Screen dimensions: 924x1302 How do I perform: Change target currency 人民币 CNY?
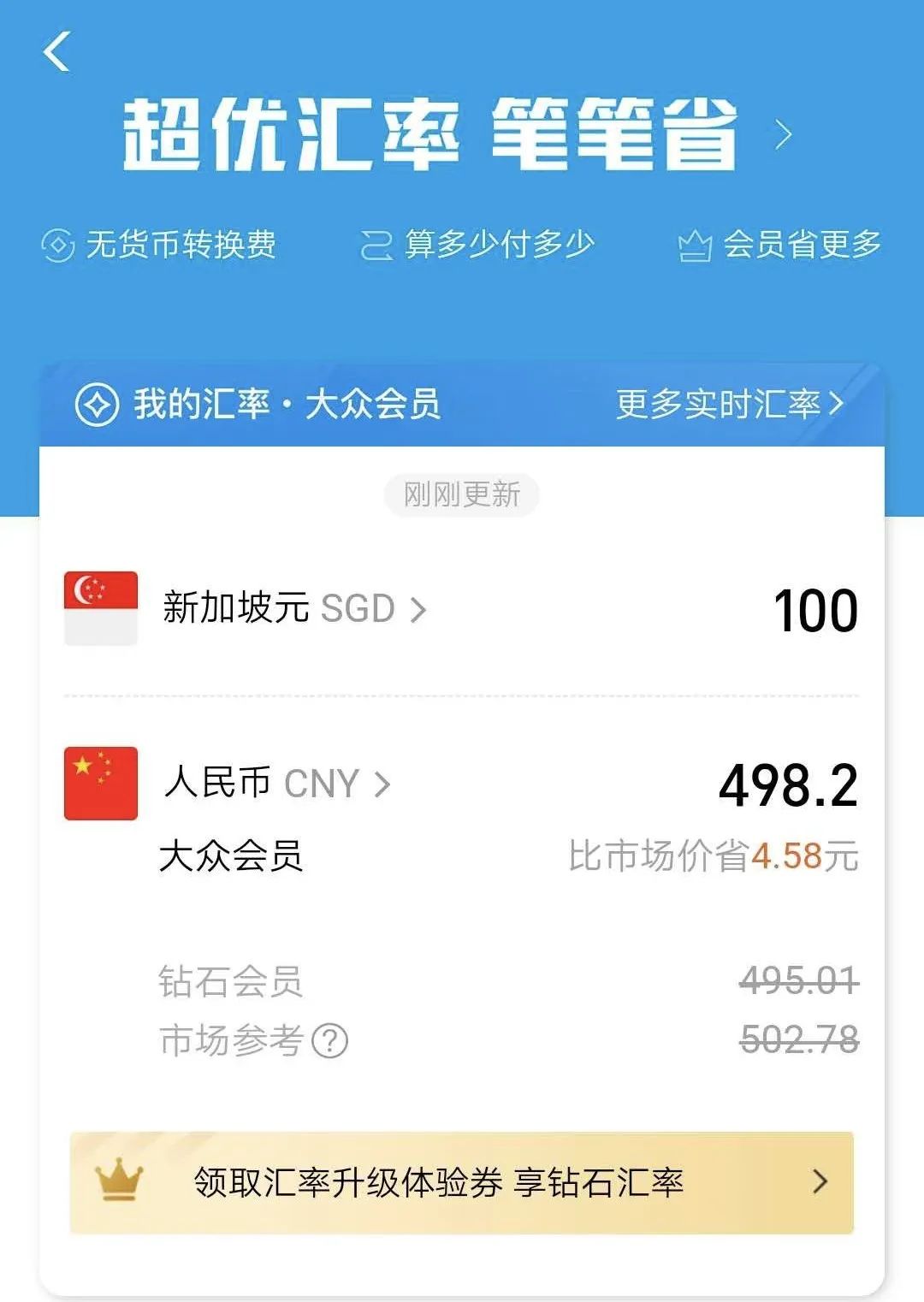tap(276, 783)
